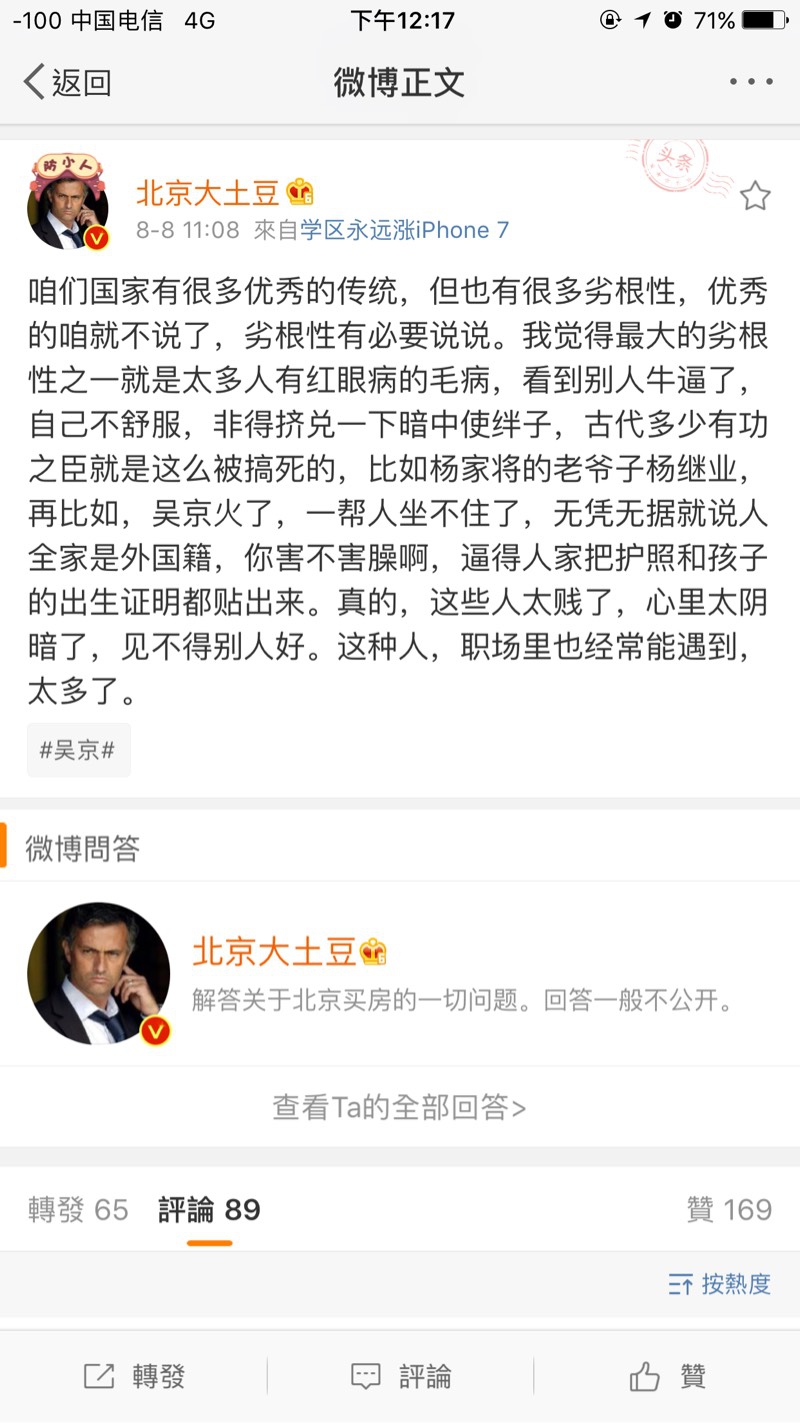Show the 贊 169 likes list

point(729,1210)
